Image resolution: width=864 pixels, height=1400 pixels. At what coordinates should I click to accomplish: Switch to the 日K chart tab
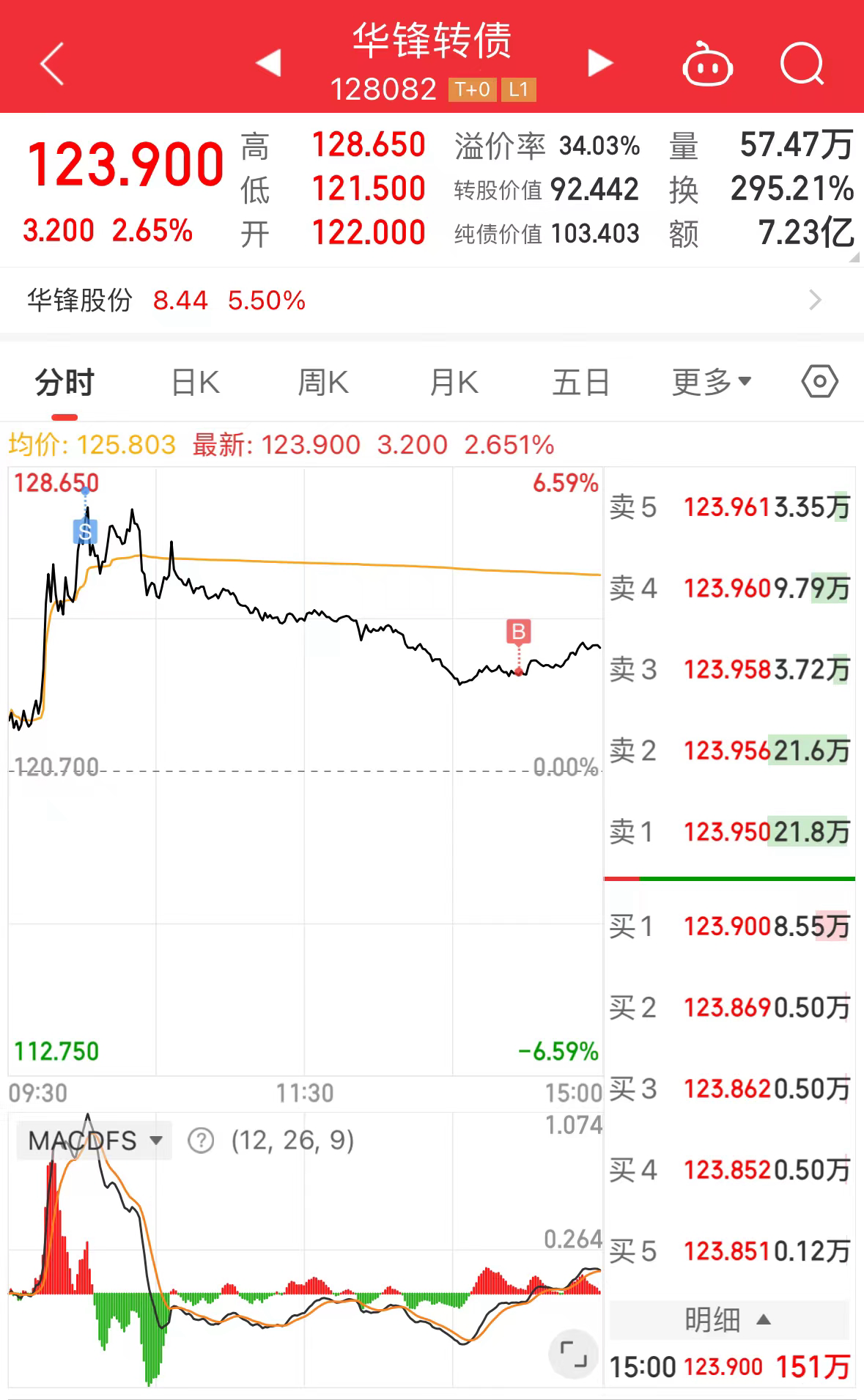(195, 383)
